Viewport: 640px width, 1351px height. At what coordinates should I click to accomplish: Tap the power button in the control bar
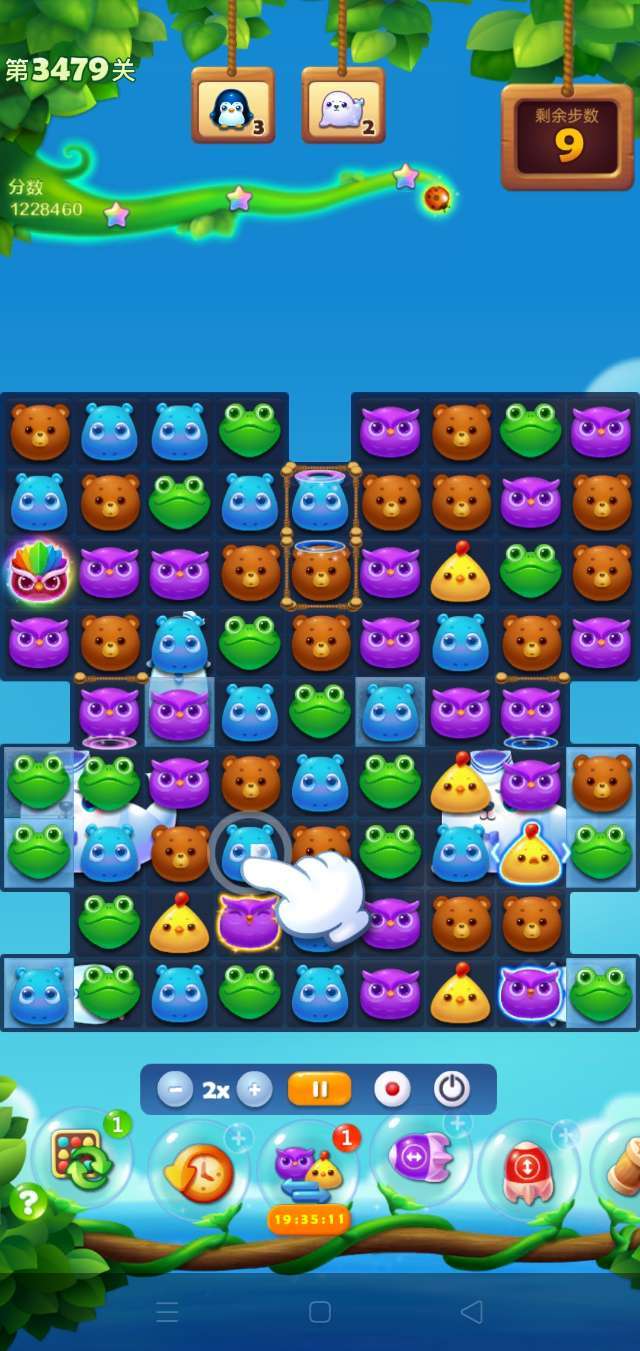click(x=452, y=1089)
